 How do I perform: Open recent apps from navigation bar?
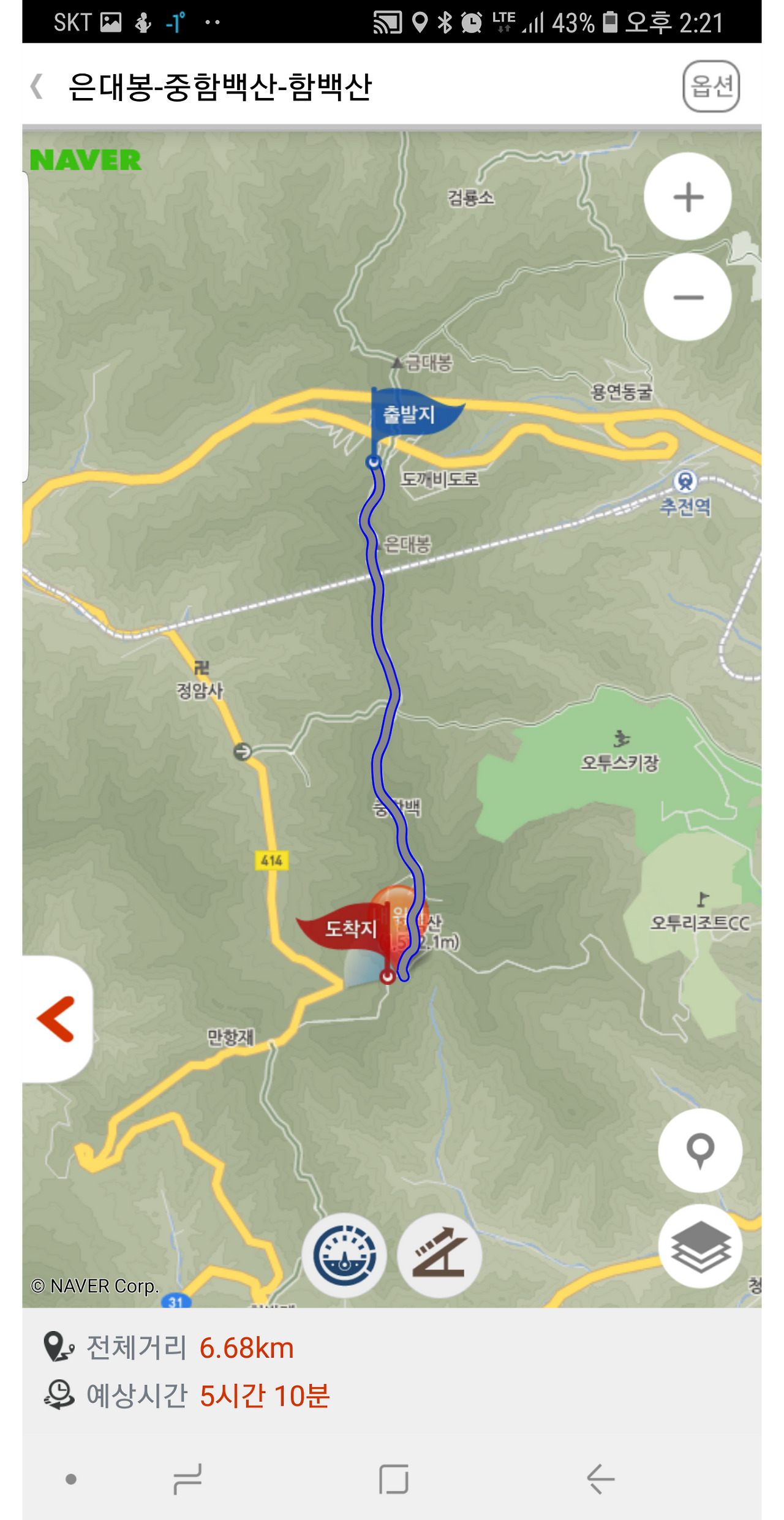(187, 1479)
